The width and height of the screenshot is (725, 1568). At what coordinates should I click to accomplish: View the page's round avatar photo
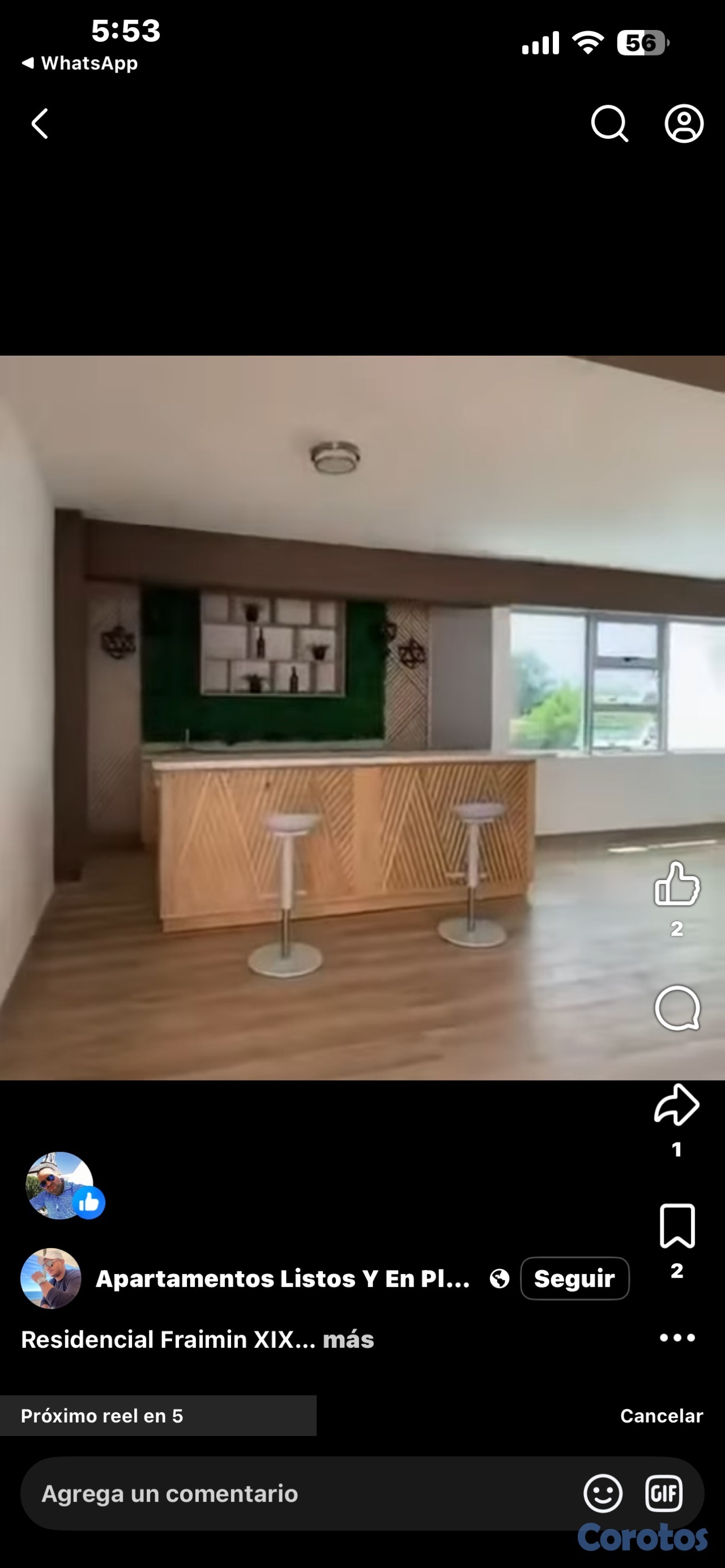pos(51,1278)
